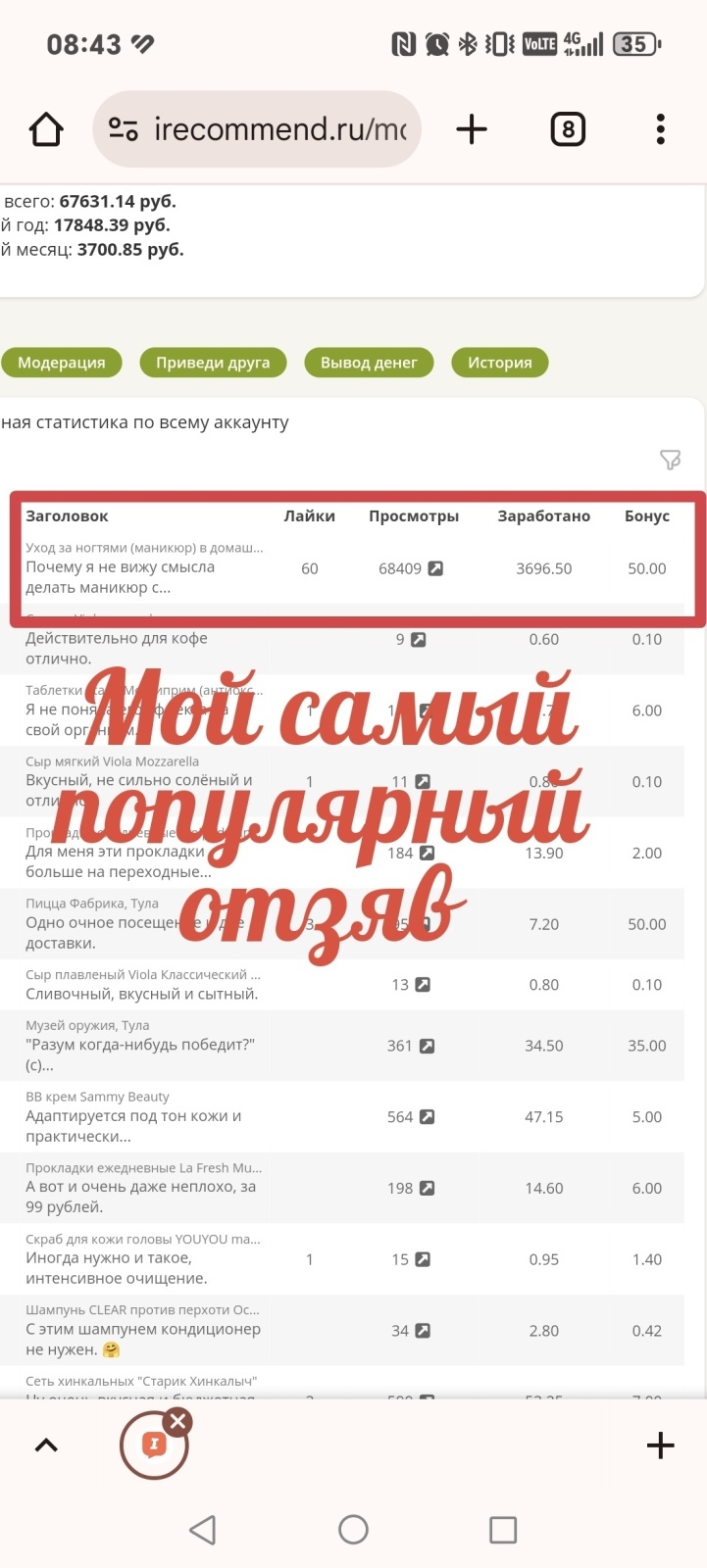Image resolution: width=707 pixels, height=1568 pixels.
Task: Open the review about маникюр в домашних условиях
Action: click(120, 577)
